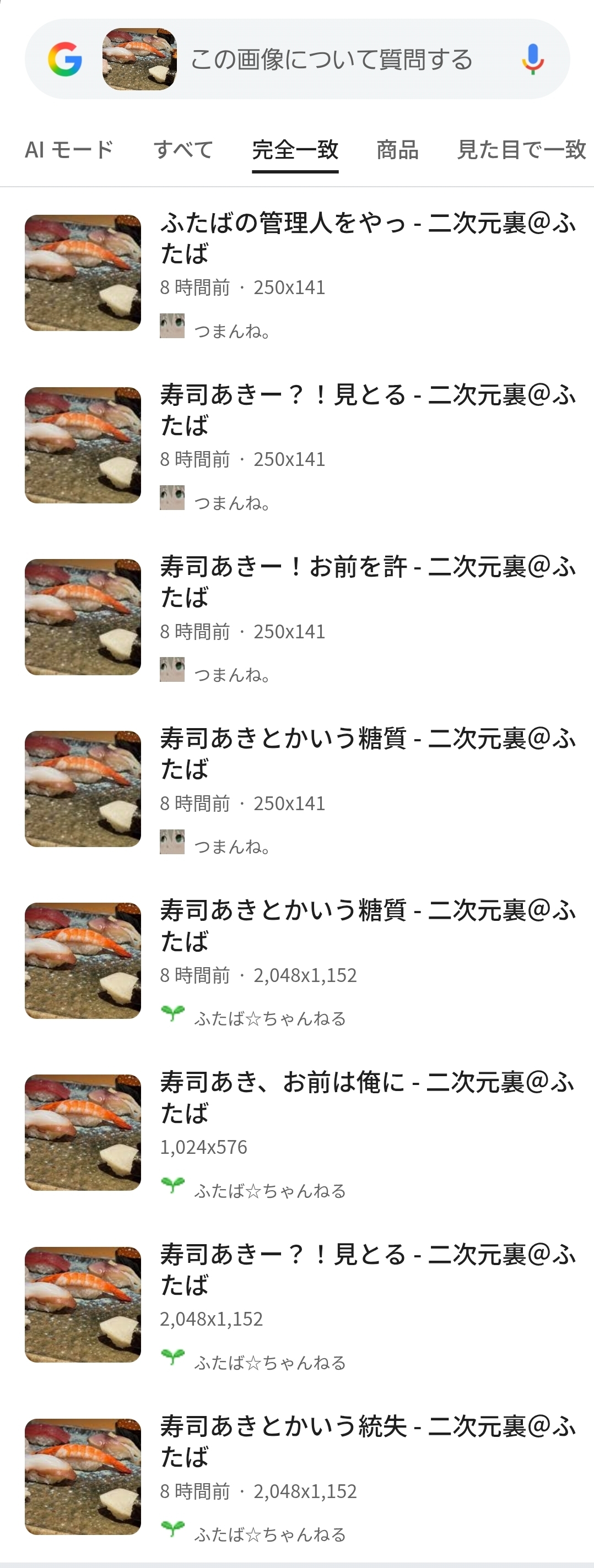Open the '寿司あきー！お前を許' result
Viewport: 594px width, 1568px height.
pos(368,582)
